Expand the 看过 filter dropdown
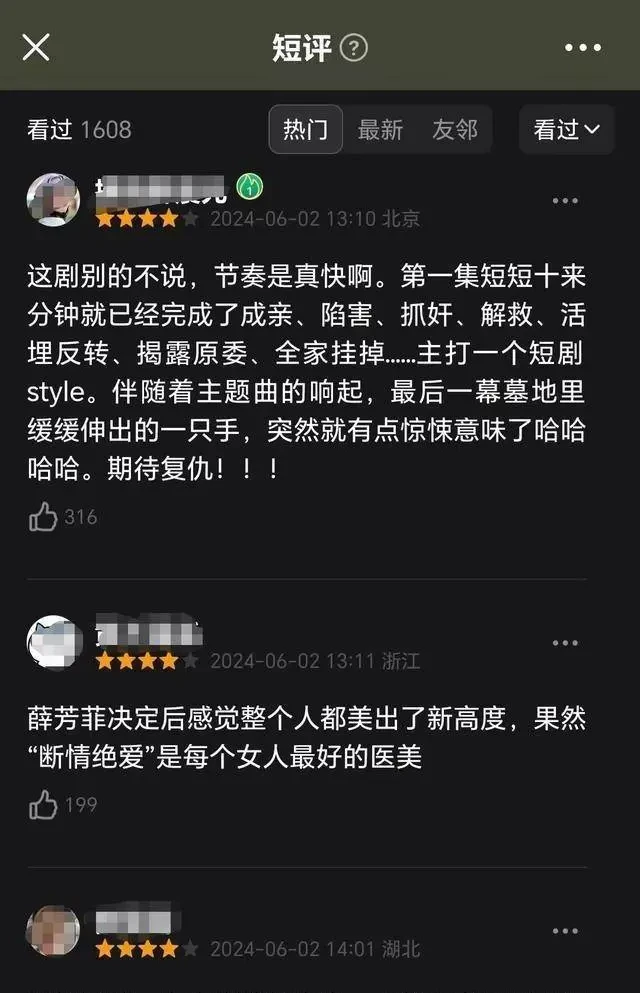The height and width of the screenshot is (993, 640). click(x=566, y=129)
